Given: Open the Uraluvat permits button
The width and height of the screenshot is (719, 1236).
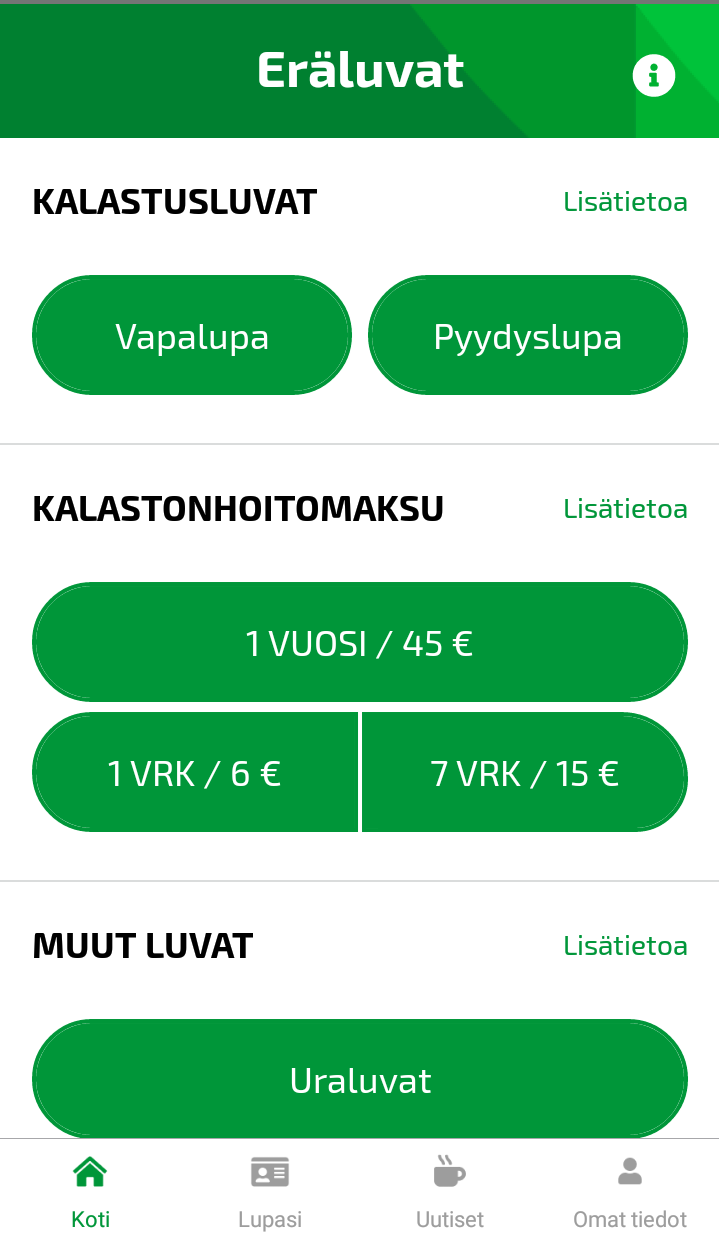Looking at the screenshot, I should point(360,1079).
